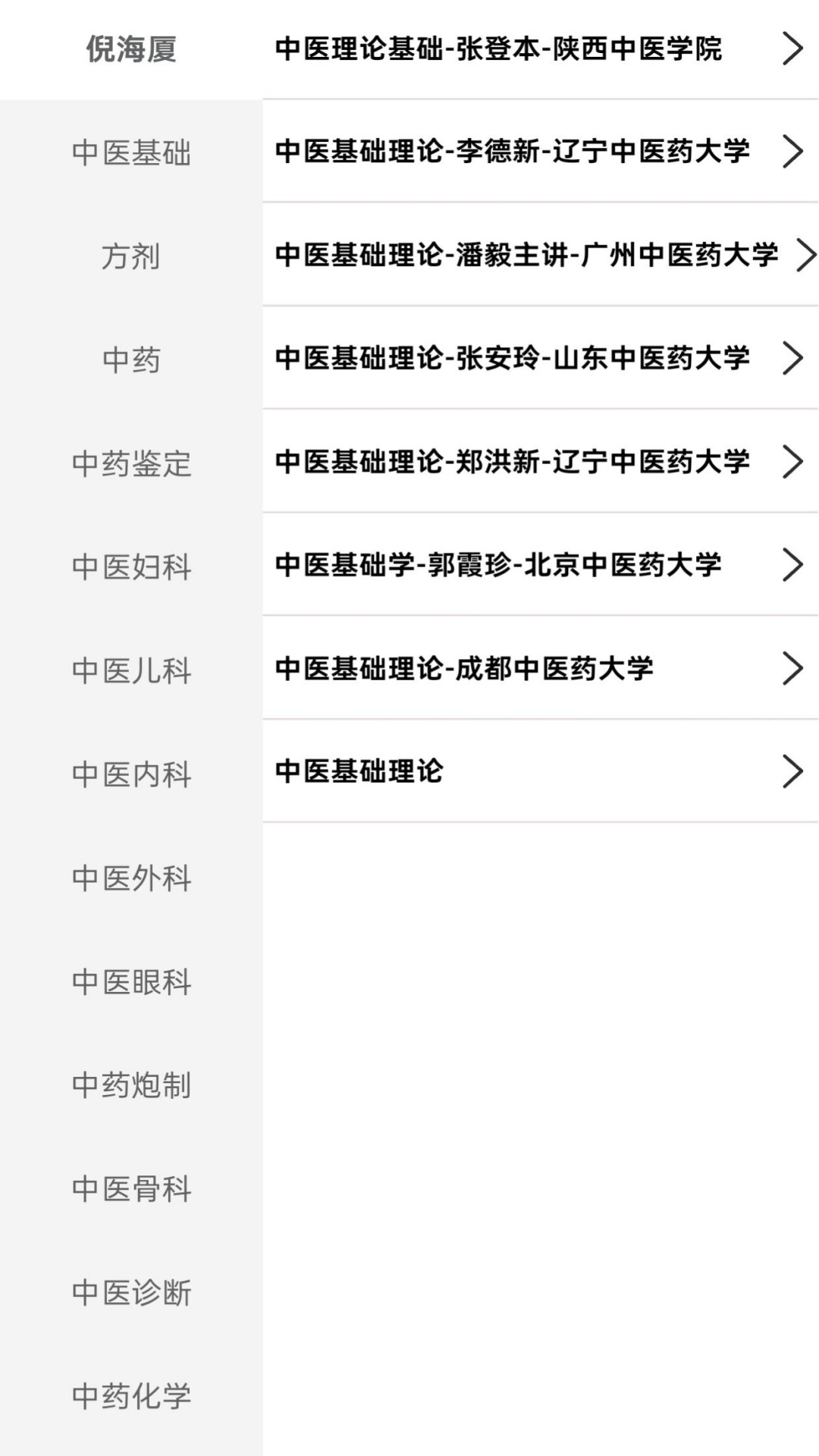This screenshot has height=1456, width=819.
Task: Expand the arrow next to the plain 中医基础理论 row
Action: point(792,771)
